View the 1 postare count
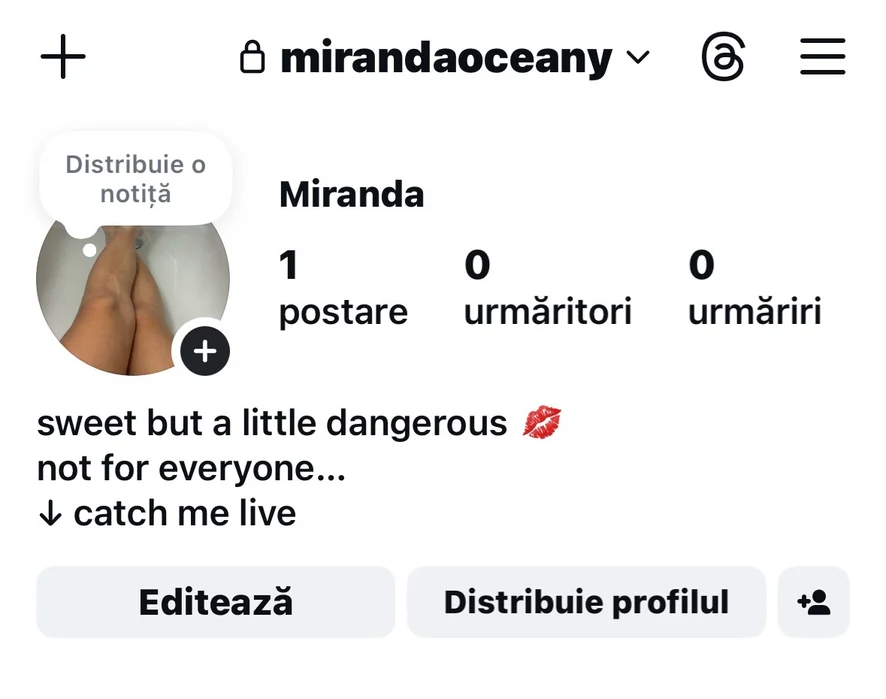The image size is (886, 699). pos(342,289)
